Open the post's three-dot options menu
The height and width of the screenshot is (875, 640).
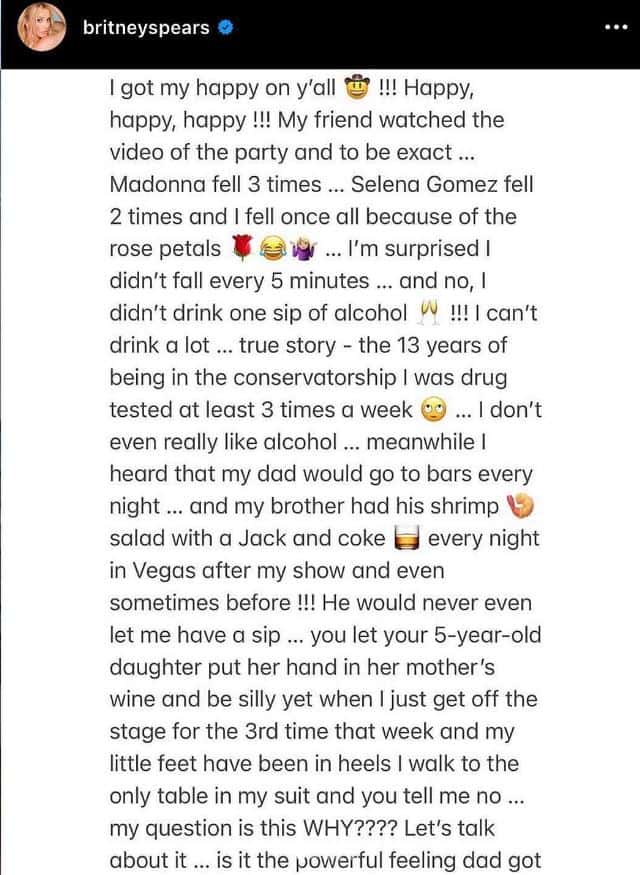pyautogui.click(x=616, y=27)
